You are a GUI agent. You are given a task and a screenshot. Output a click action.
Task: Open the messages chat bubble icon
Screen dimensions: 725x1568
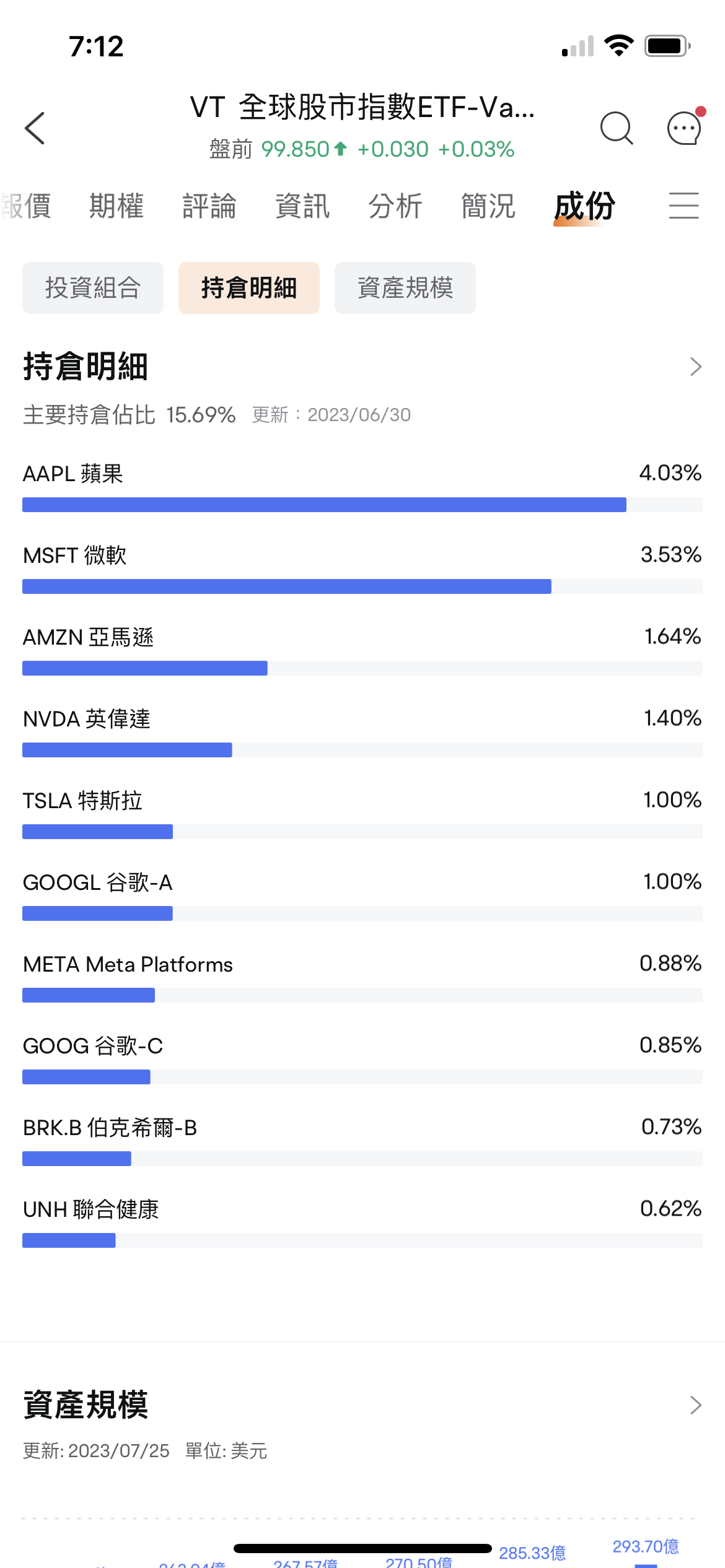click(685, 128)
